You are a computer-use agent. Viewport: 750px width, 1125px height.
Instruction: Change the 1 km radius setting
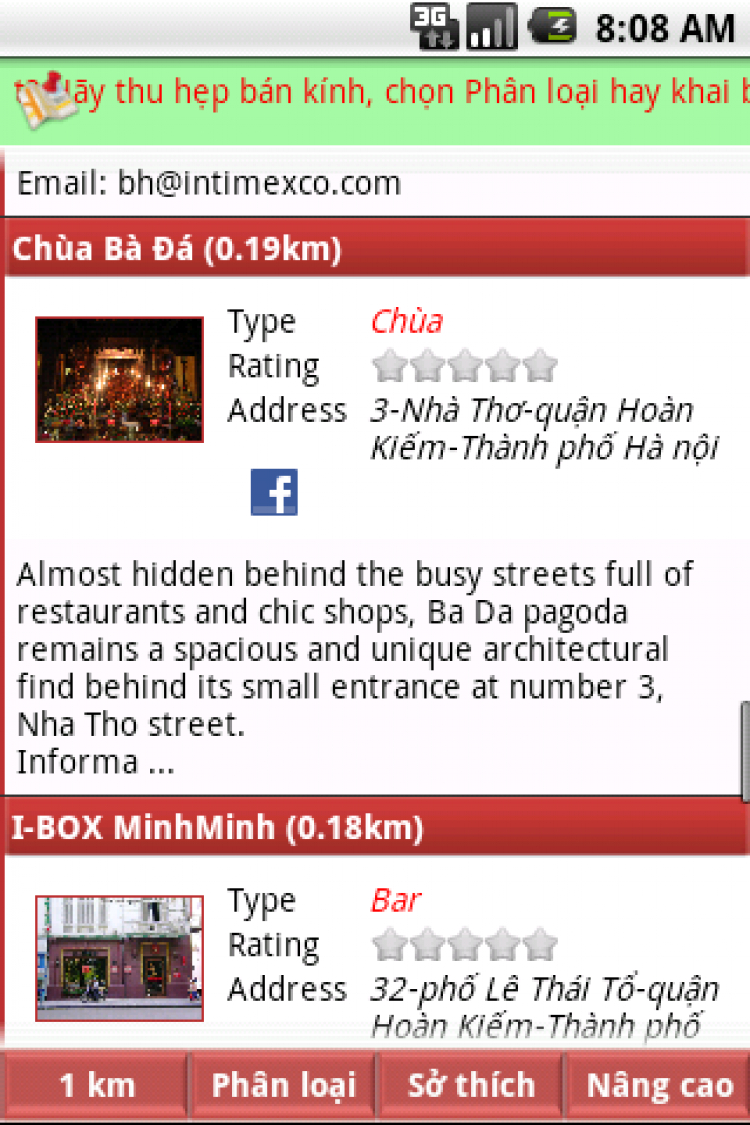96,1086
